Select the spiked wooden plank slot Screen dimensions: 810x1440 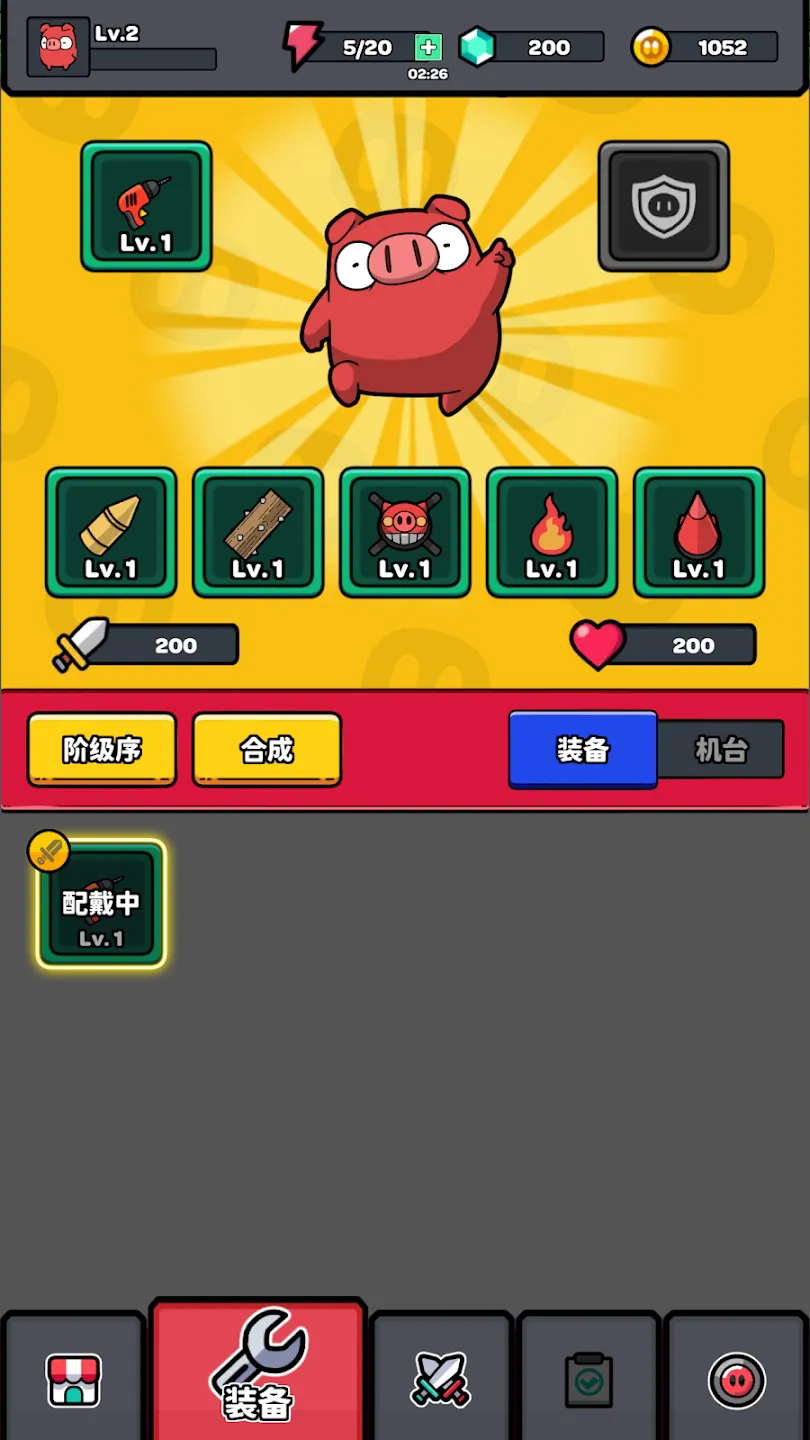tap(258, 532)
